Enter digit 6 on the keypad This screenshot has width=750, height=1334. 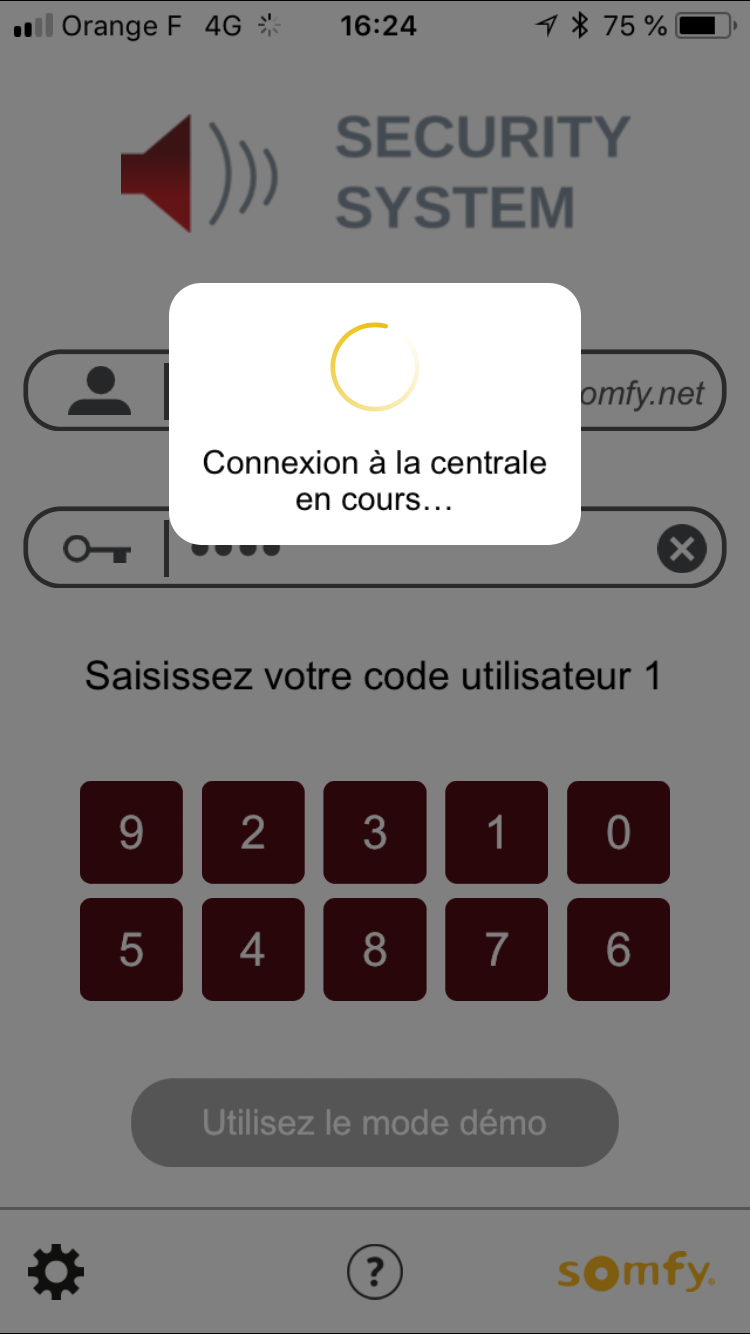pyautogui.click(x=618, y=949)
